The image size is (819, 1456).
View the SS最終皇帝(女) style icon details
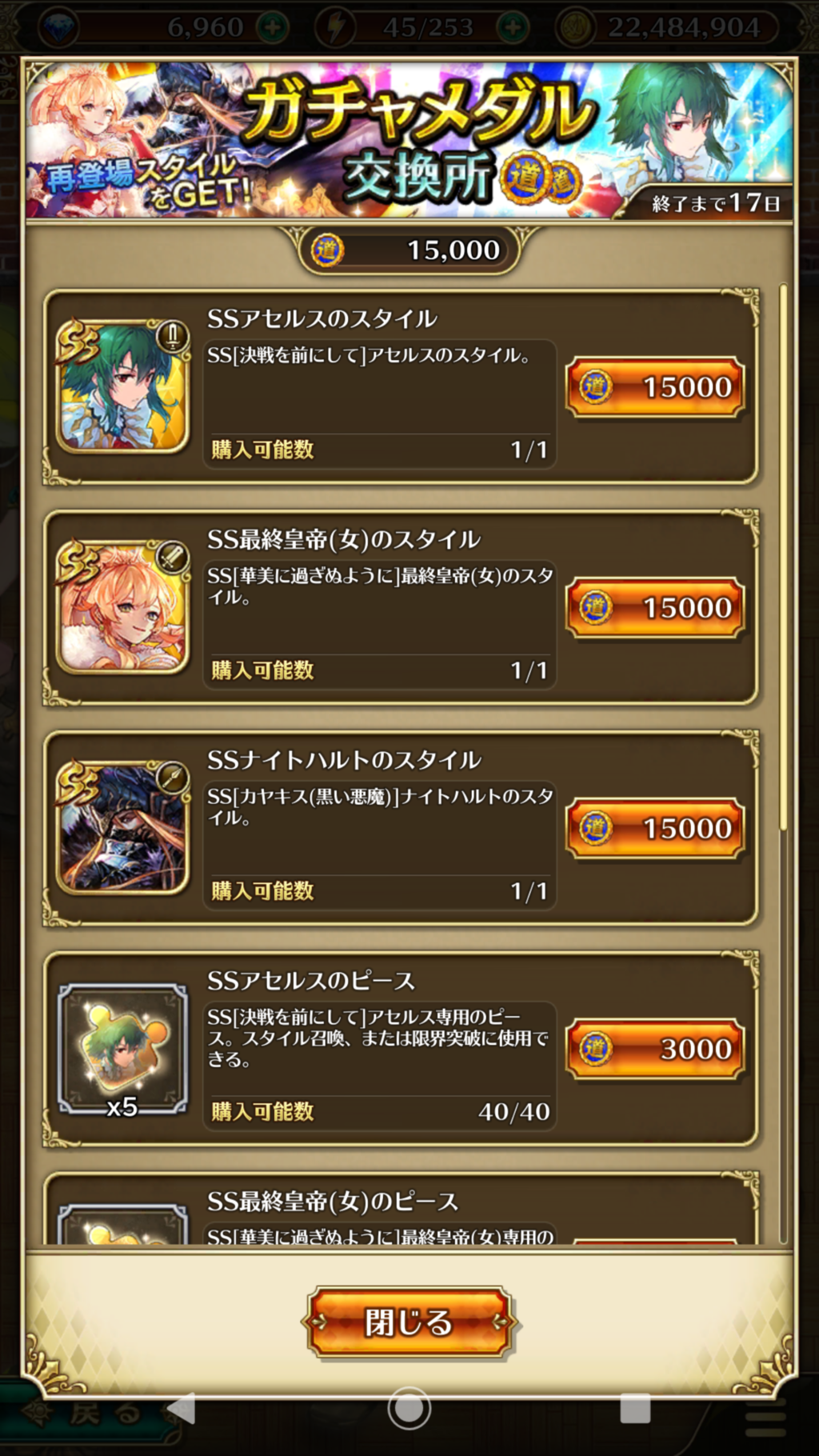(122, 607)
